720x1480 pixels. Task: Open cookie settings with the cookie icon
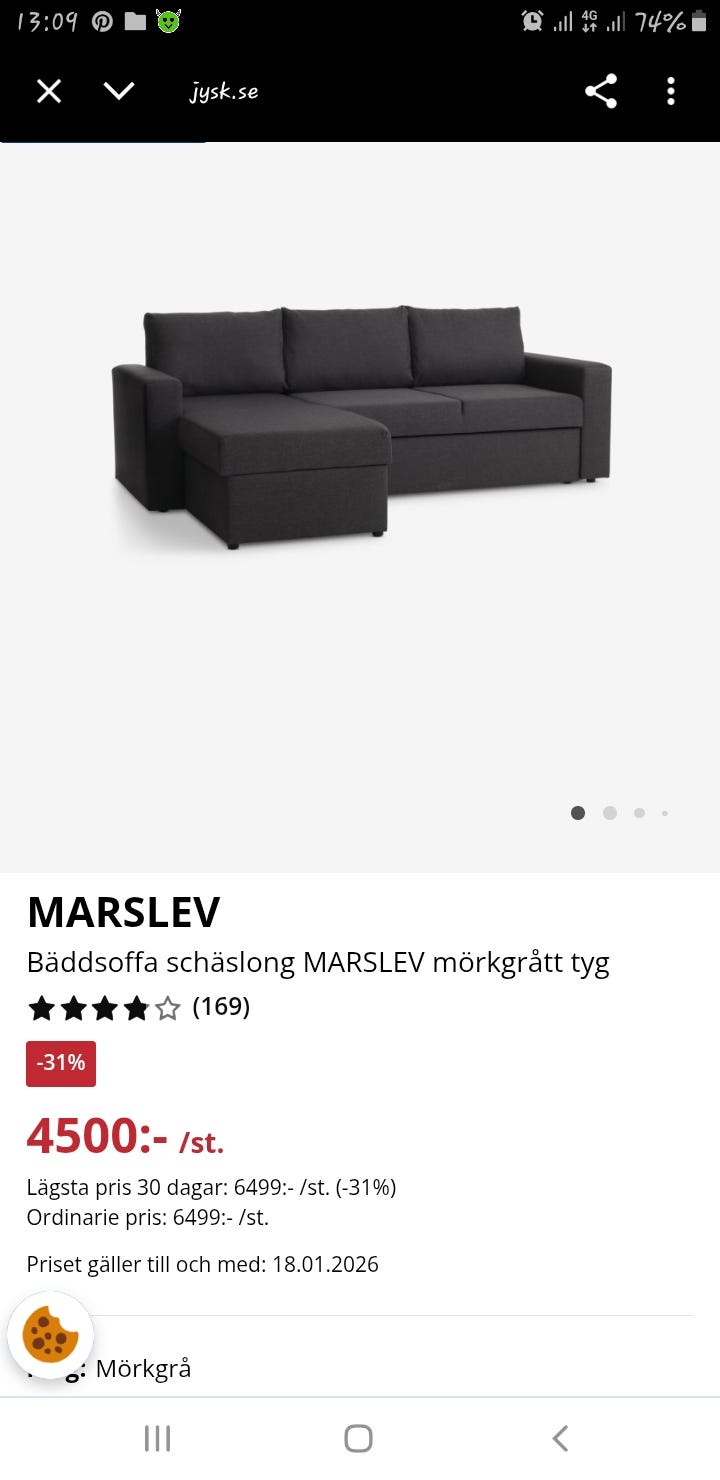tap(50, 1335)
